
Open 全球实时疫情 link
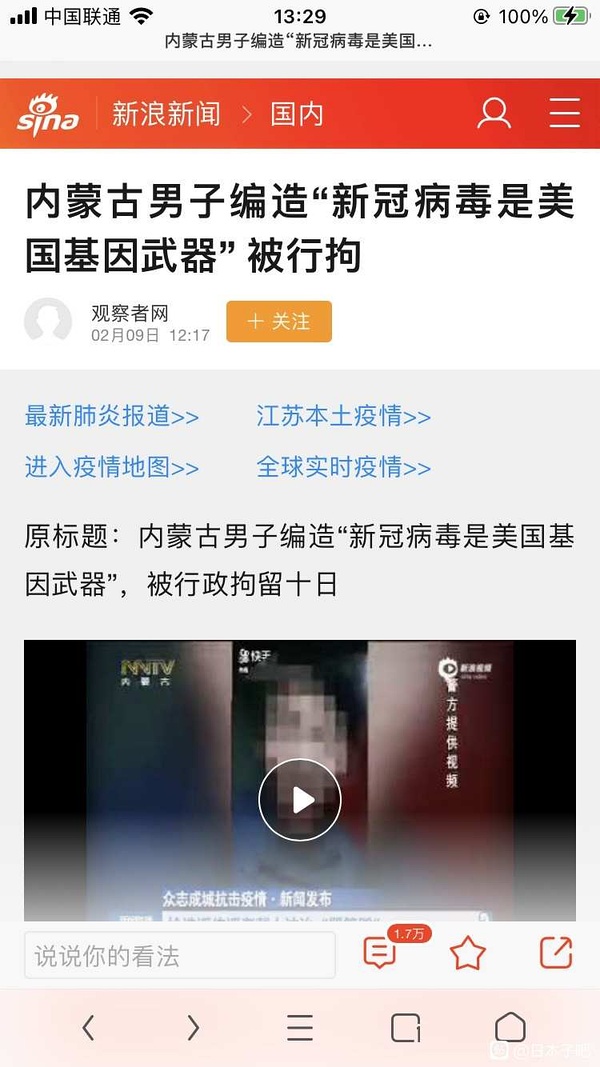(343, 466)
